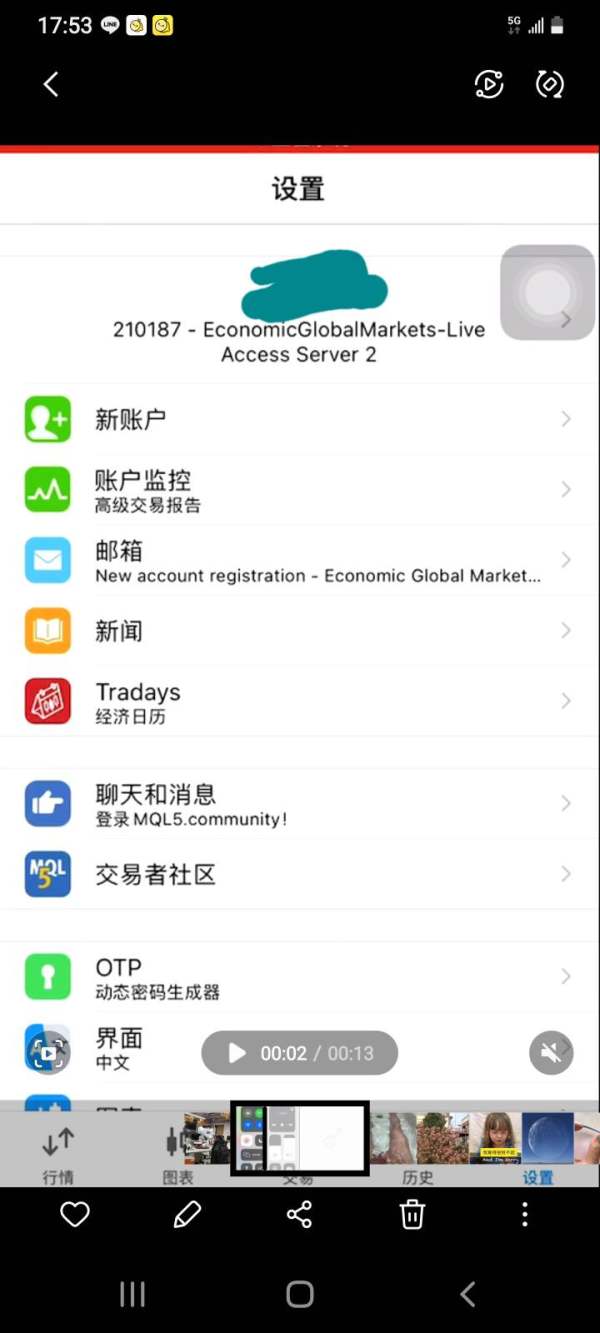
Task: Go to the phone's home screen
Action: coord(300,1294)
